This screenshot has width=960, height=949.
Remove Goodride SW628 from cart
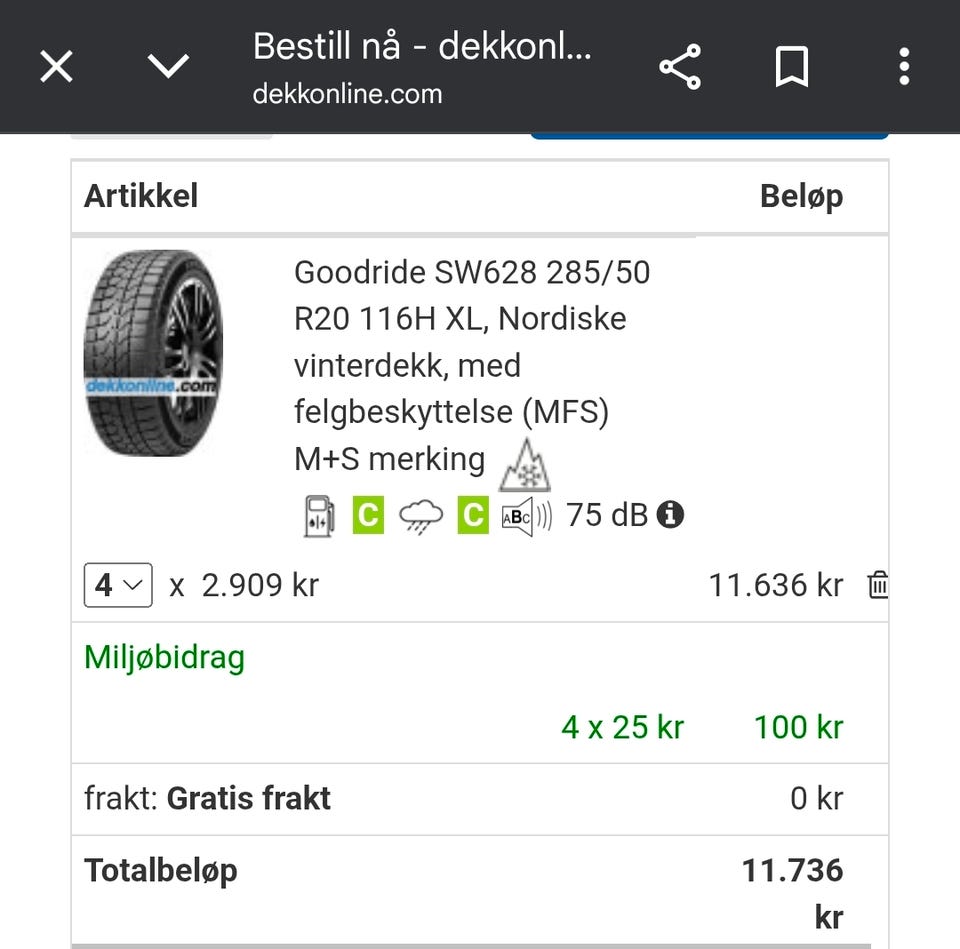pos(878,585)
